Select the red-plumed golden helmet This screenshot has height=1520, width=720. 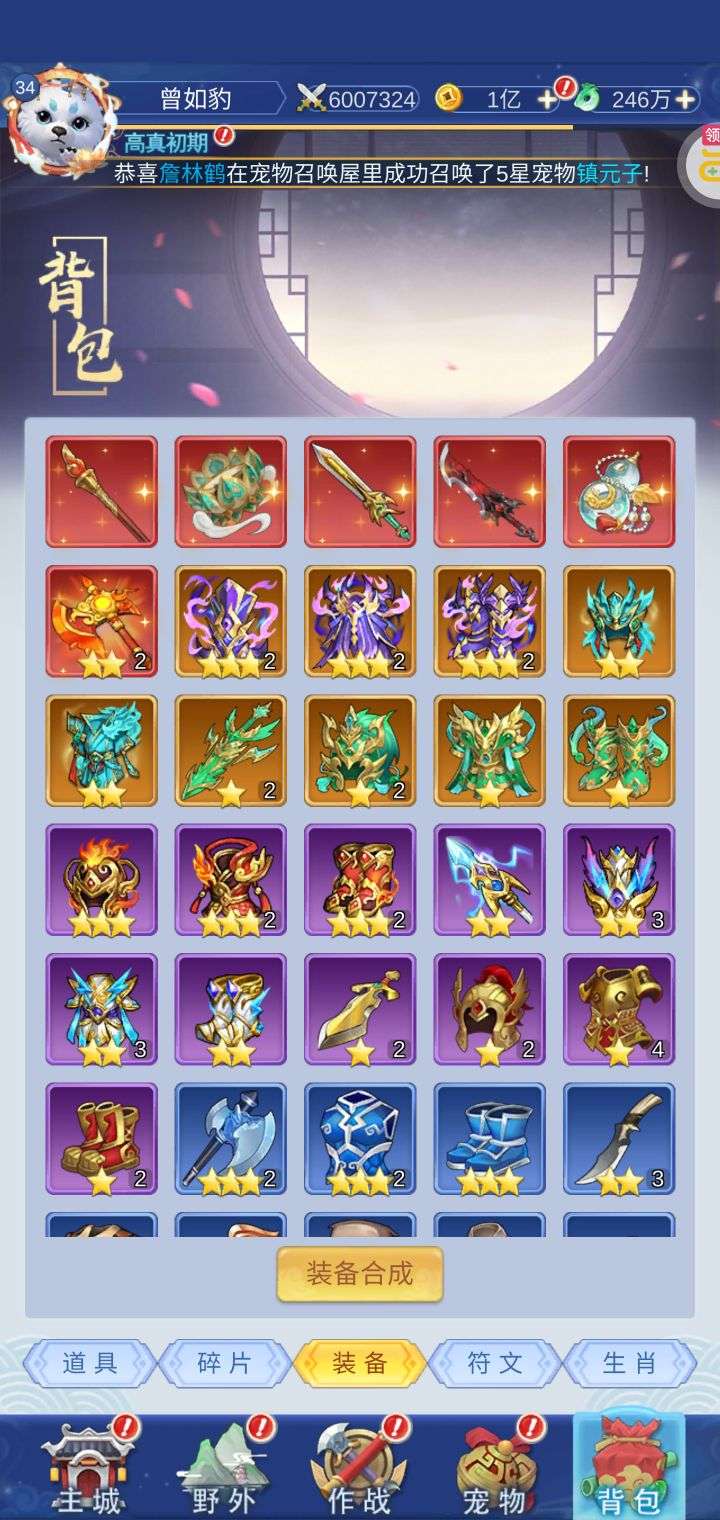490,1009
